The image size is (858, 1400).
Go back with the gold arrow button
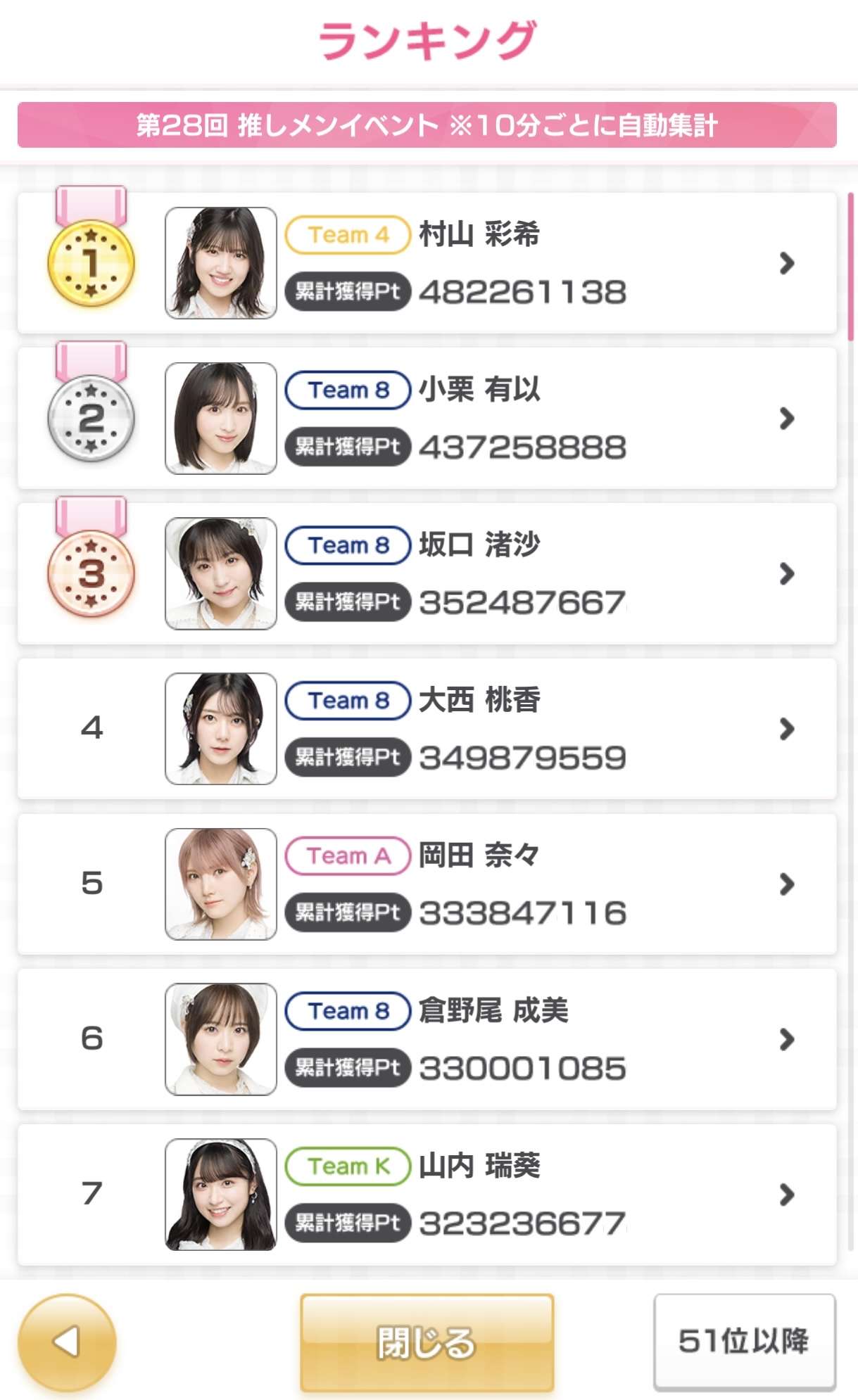[x=68, y=1342]
